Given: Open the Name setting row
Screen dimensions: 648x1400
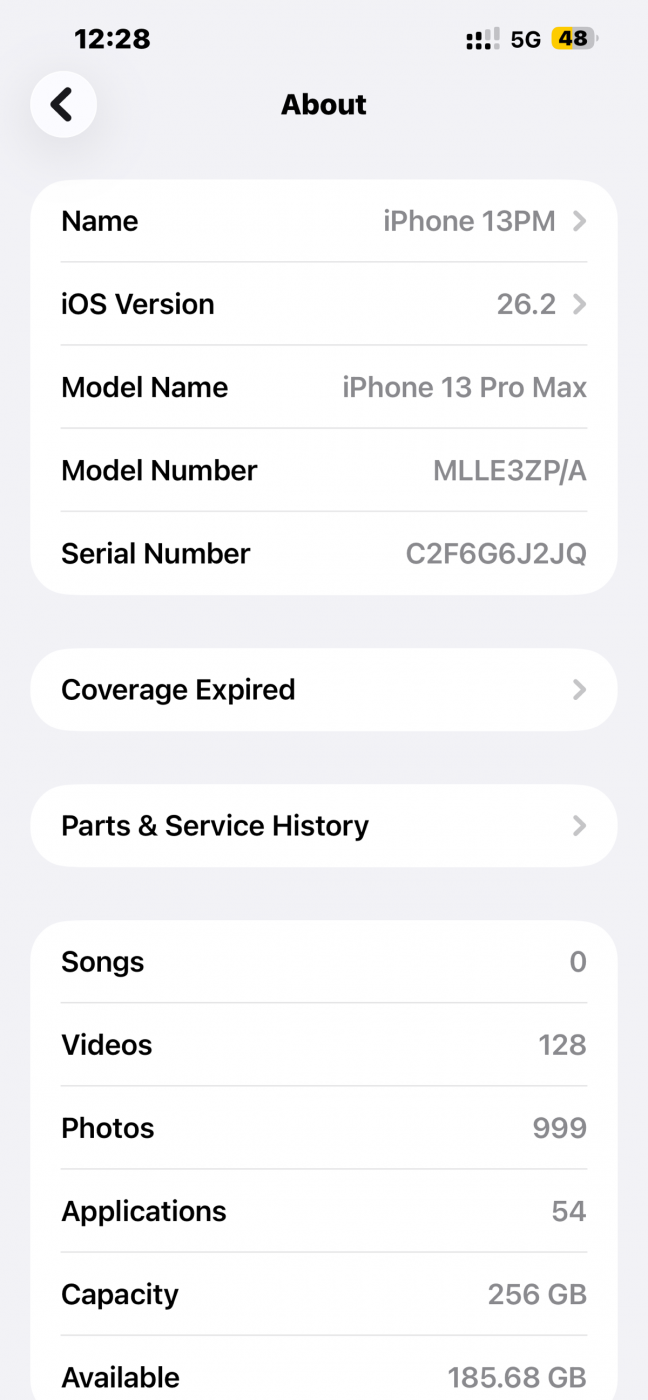Looking at the screenshot, I should pyautogui.click(x=324, y=221).
